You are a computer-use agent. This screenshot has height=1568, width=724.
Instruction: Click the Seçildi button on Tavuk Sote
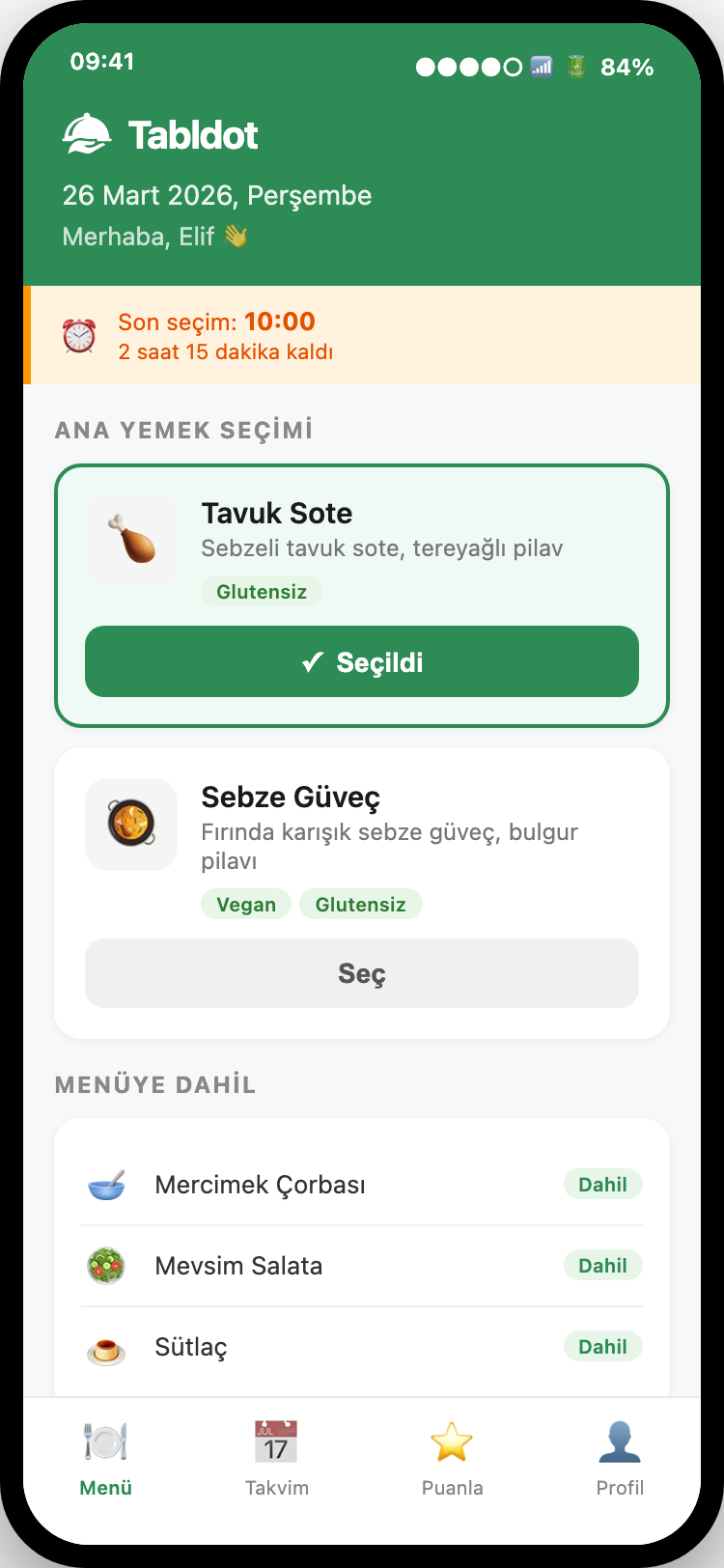pyautogui.click(x=362, y=661)
